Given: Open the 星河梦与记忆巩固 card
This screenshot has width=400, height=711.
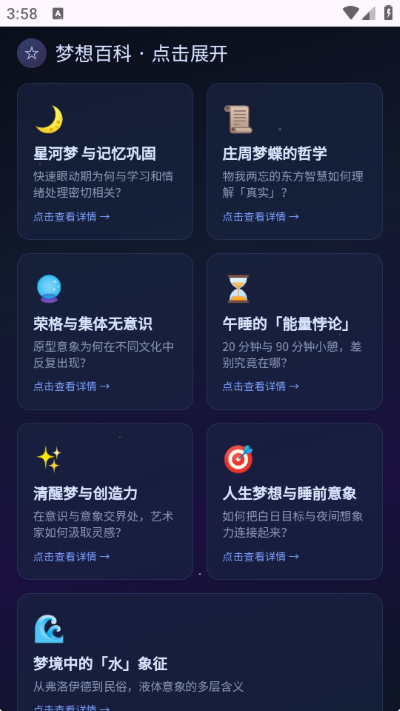Looking at the screenshot, I should [105, 161].
